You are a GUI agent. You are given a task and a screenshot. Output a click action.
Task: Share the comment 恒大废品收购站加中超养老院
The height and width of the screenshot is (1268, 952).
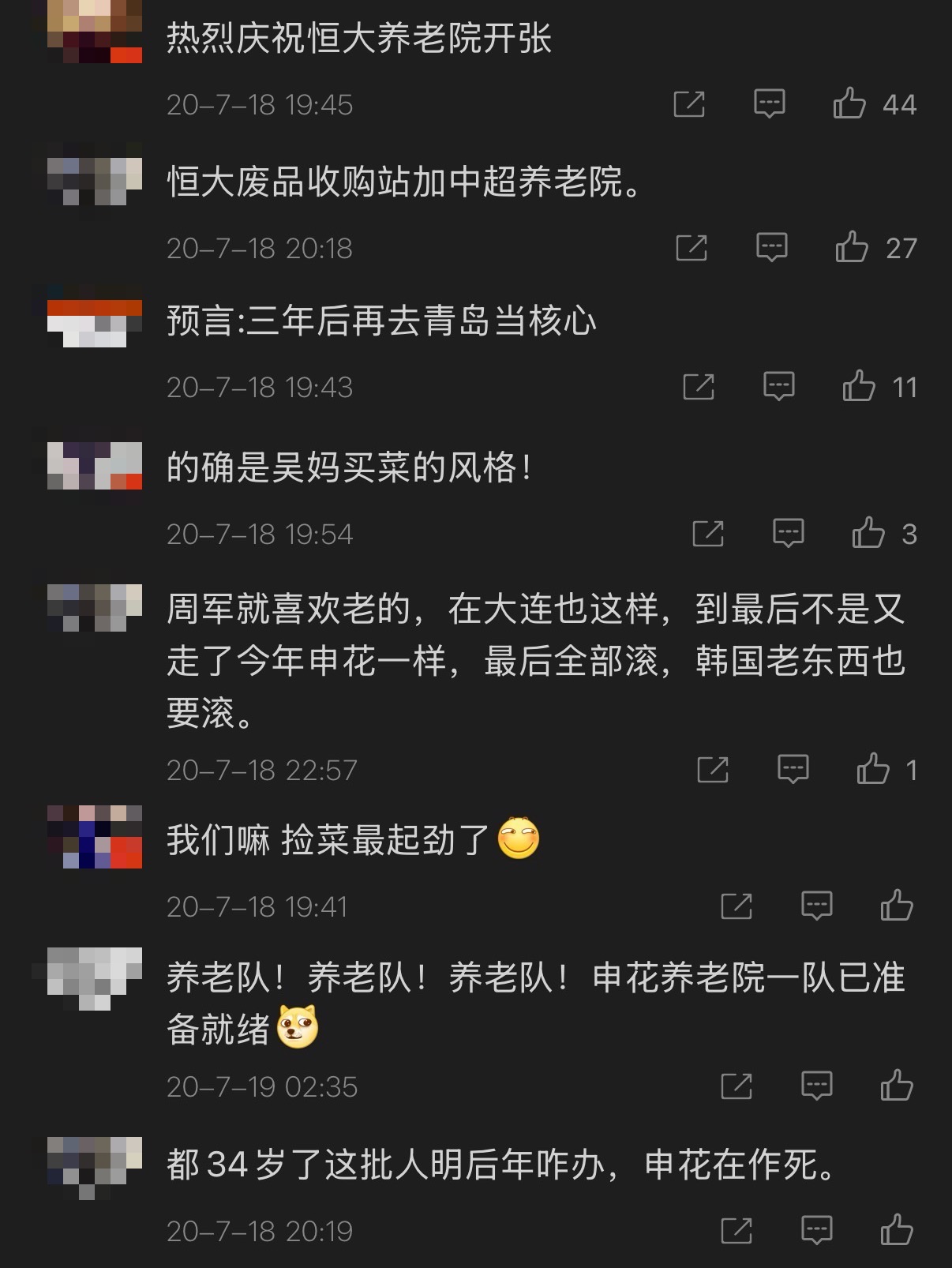(x=692, y=247)
